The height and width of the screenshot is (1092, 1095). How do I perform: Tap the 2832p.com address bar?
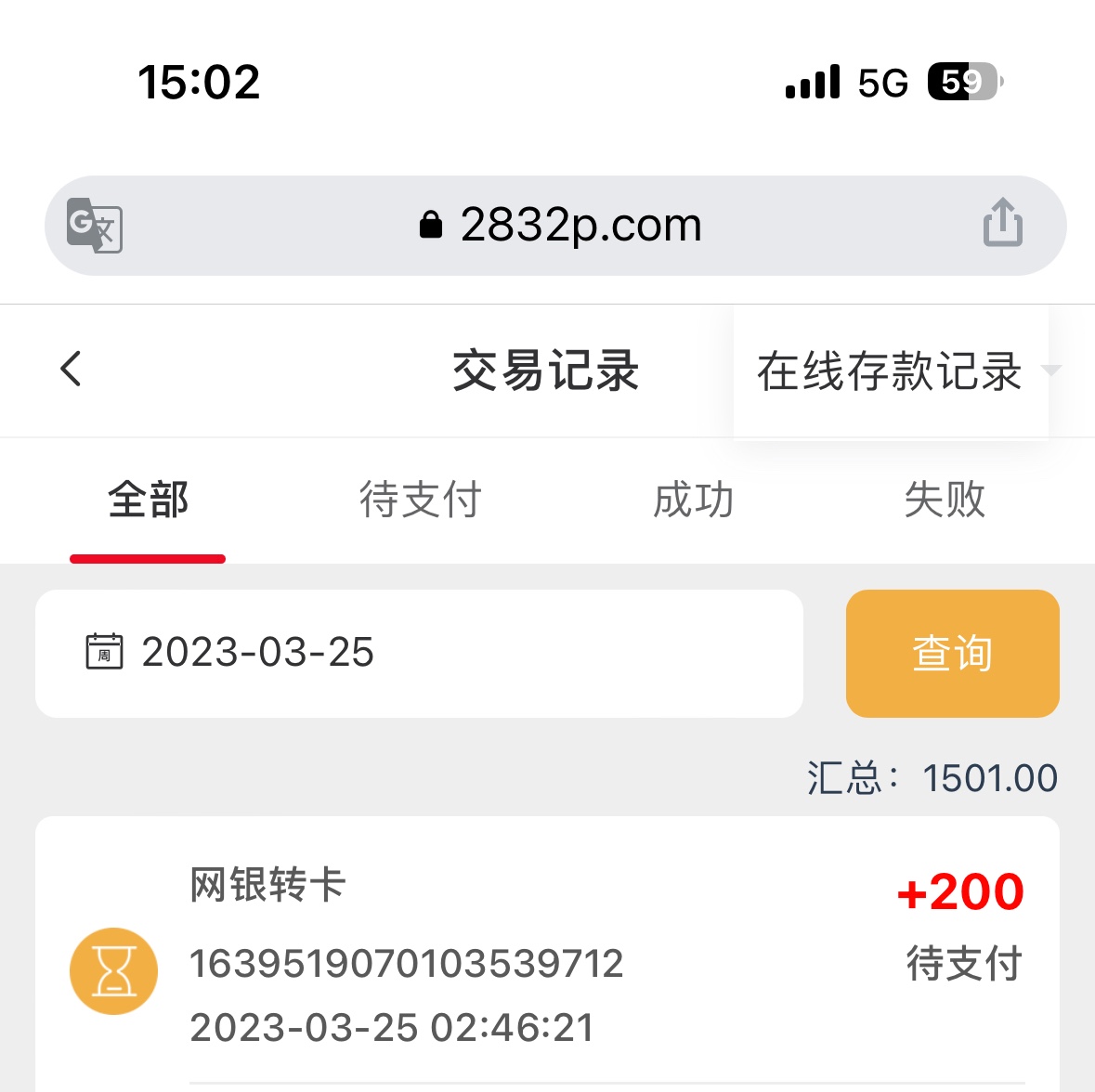[561, 226]
